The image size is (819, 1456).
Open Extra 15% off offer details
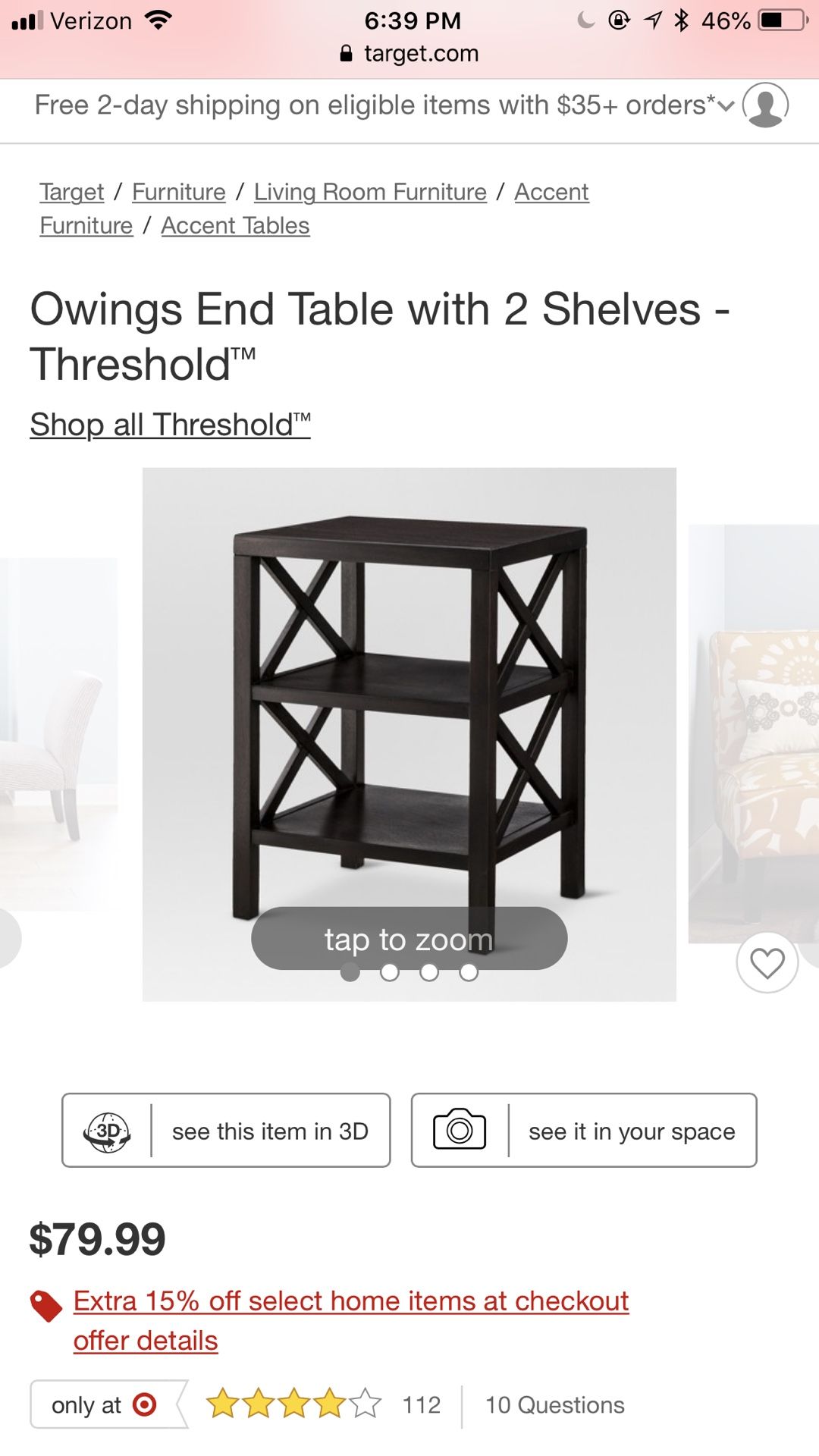click(146, 1341)
